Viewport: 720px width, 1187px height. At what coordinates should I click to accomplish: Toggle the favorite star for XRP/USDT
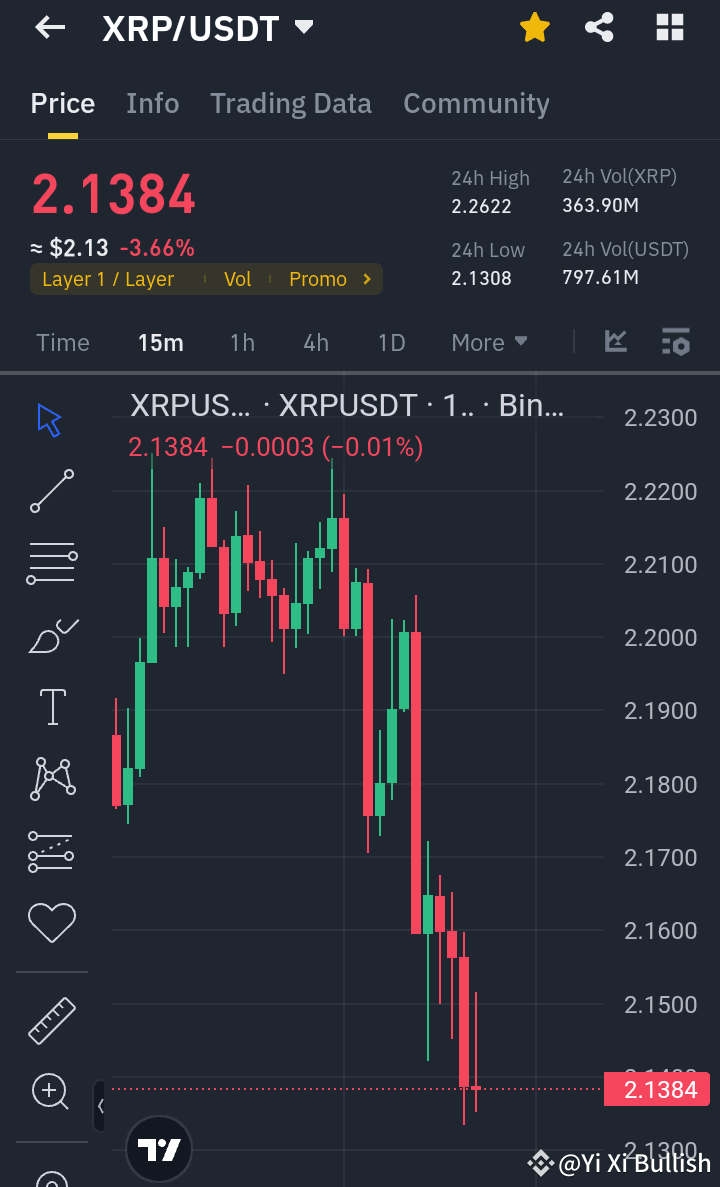[x=534, y=27]
